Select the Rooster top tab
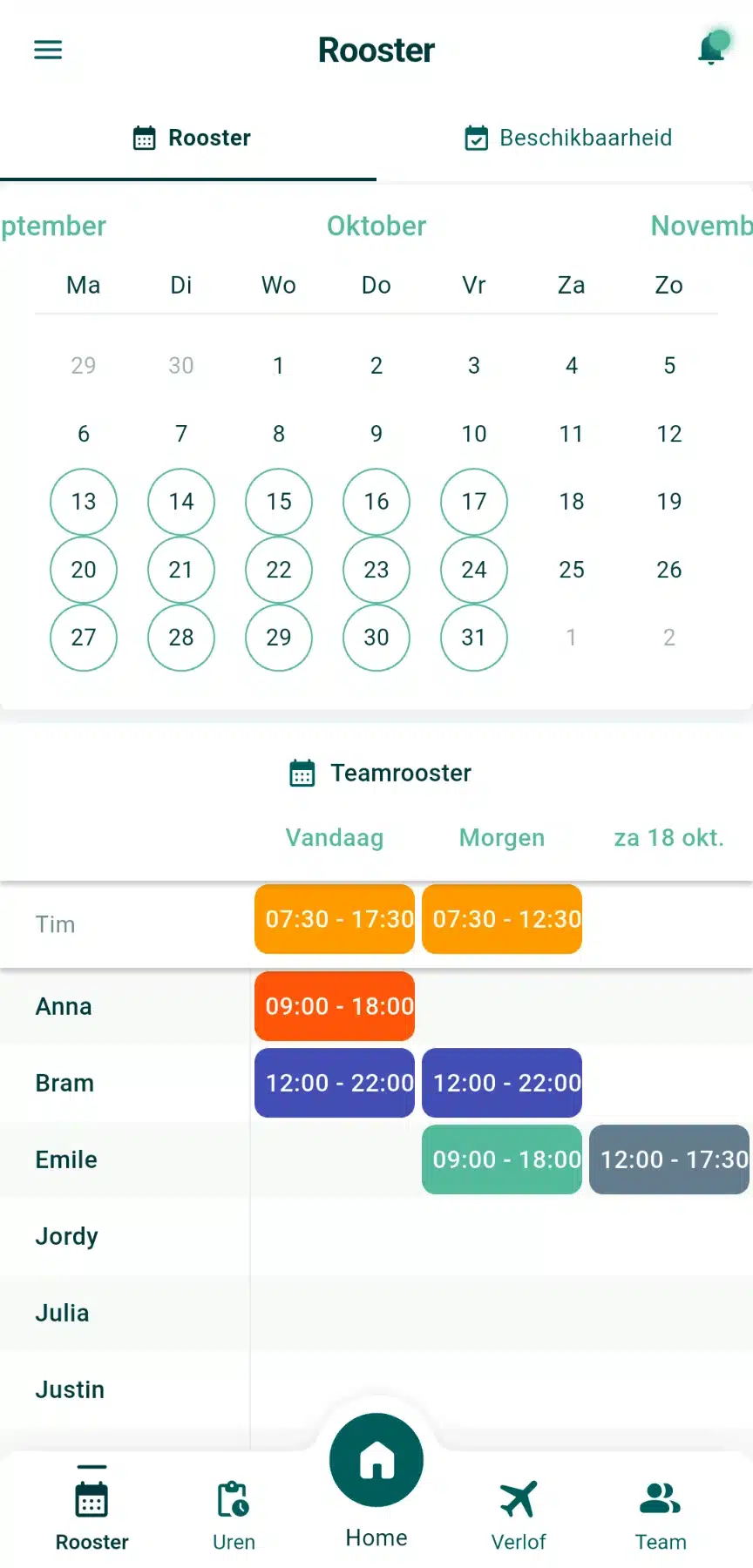 click(x=192, y=138)
